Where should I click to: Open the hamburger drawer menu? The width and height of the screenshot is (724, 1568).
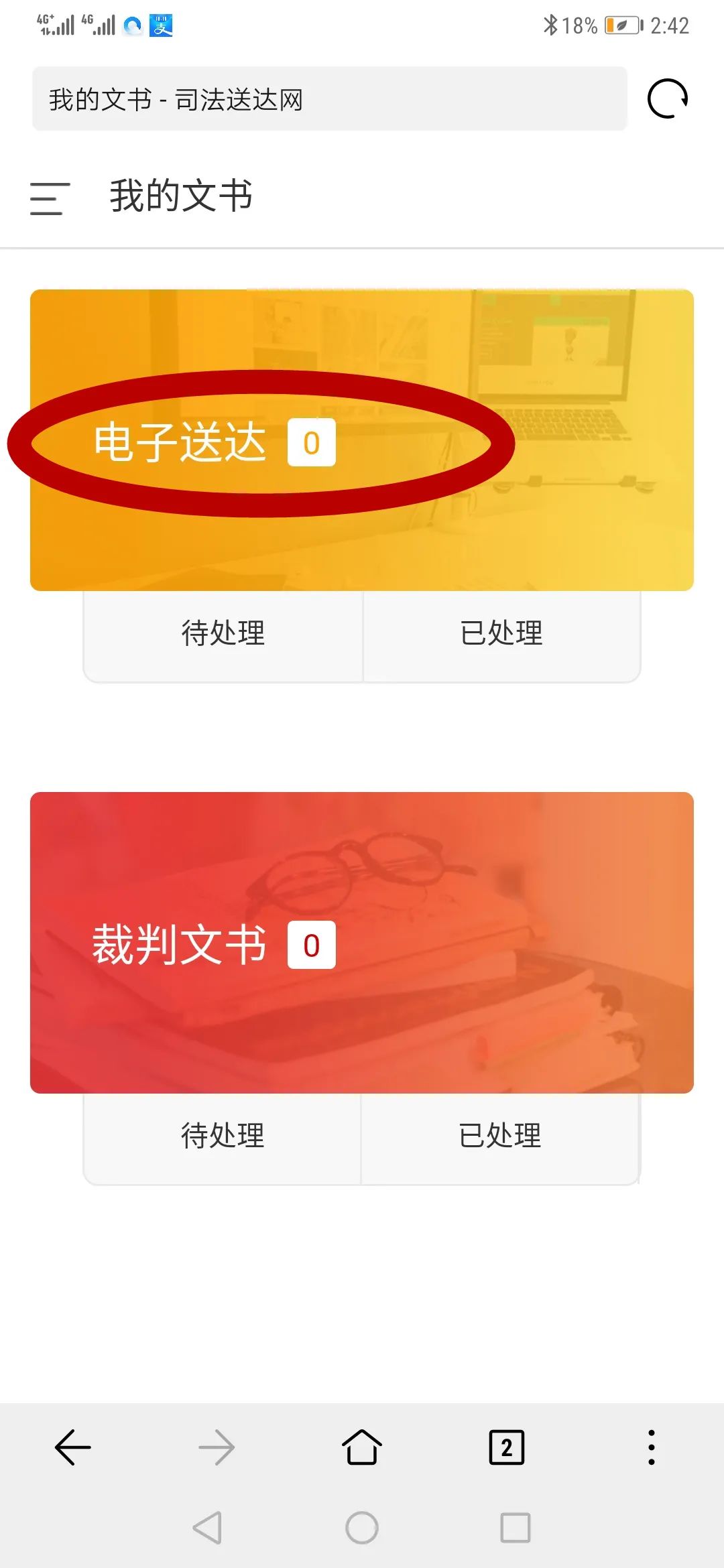click(50, 198)
